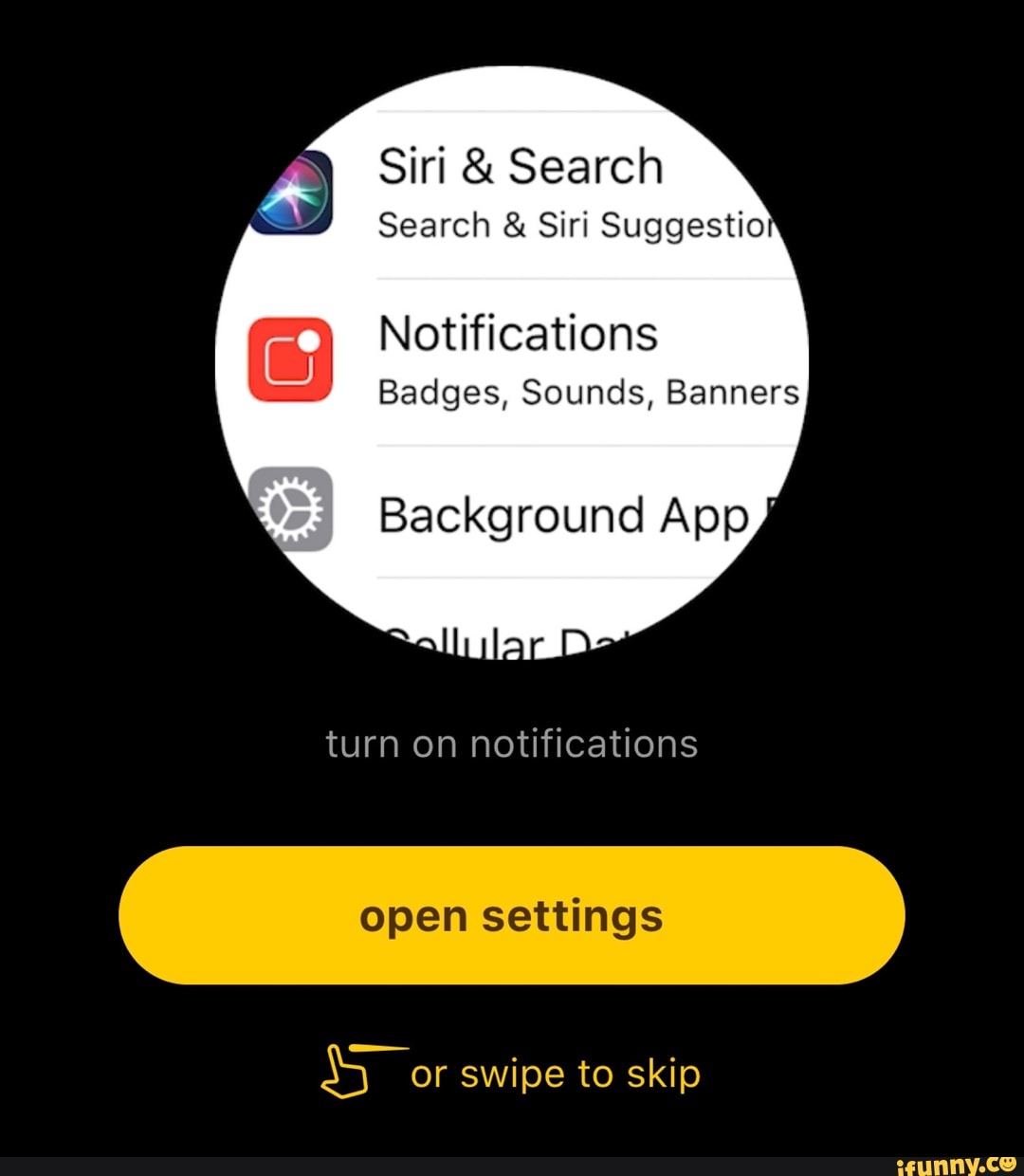Screen dimensions: 1024x1176
Task: Select Badges, Sounds, Banners subtitle text
Action: [586, 392]
